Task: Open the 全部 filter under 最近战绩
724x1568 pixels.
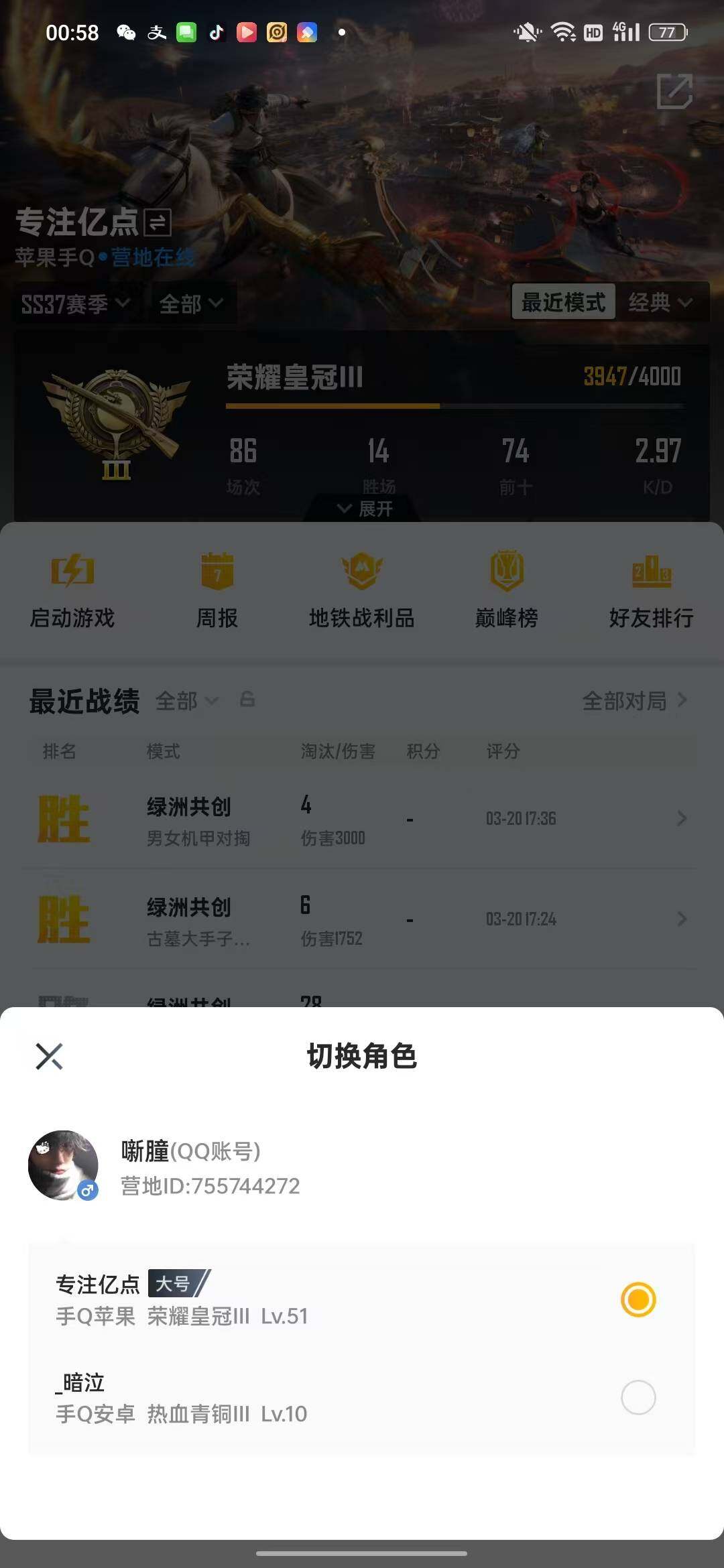Action: pos(186,701)
